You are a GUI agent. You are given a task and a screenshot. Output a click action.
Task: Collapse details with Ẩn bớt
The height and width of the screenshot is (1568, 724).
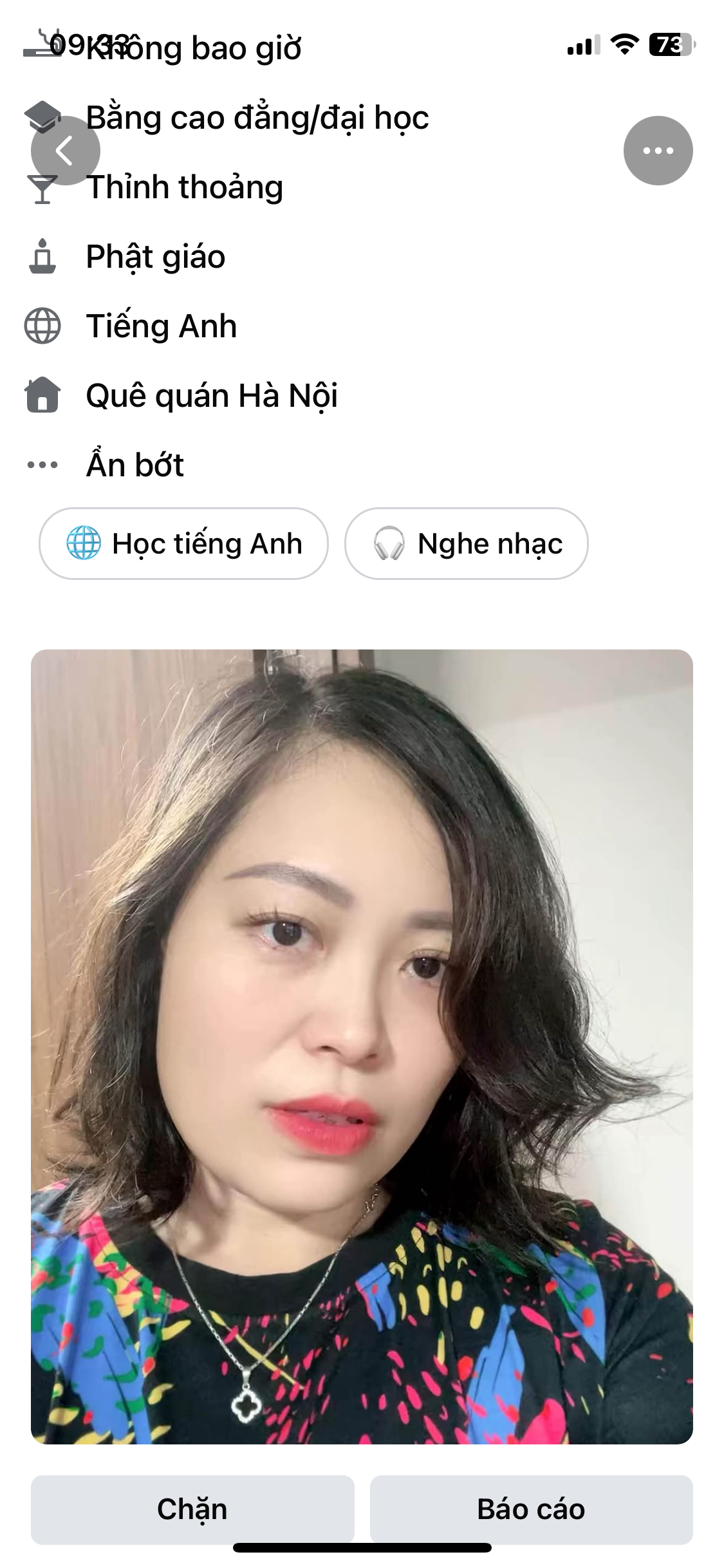click(x=135, y=465)
